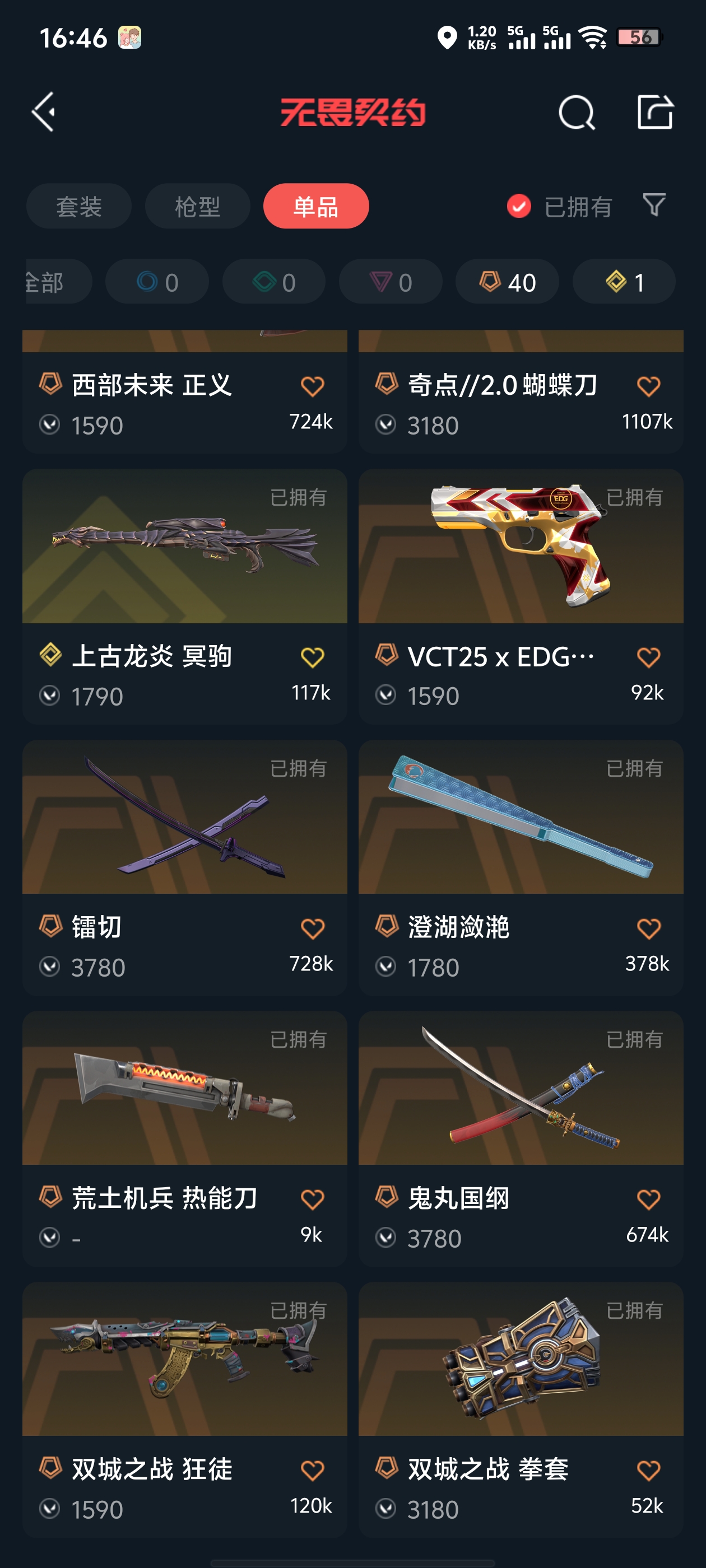The image size is (706, 1568).
Task: Open the 上古龙炎 冥驹 skin card
Action: [x=184, y=595]
